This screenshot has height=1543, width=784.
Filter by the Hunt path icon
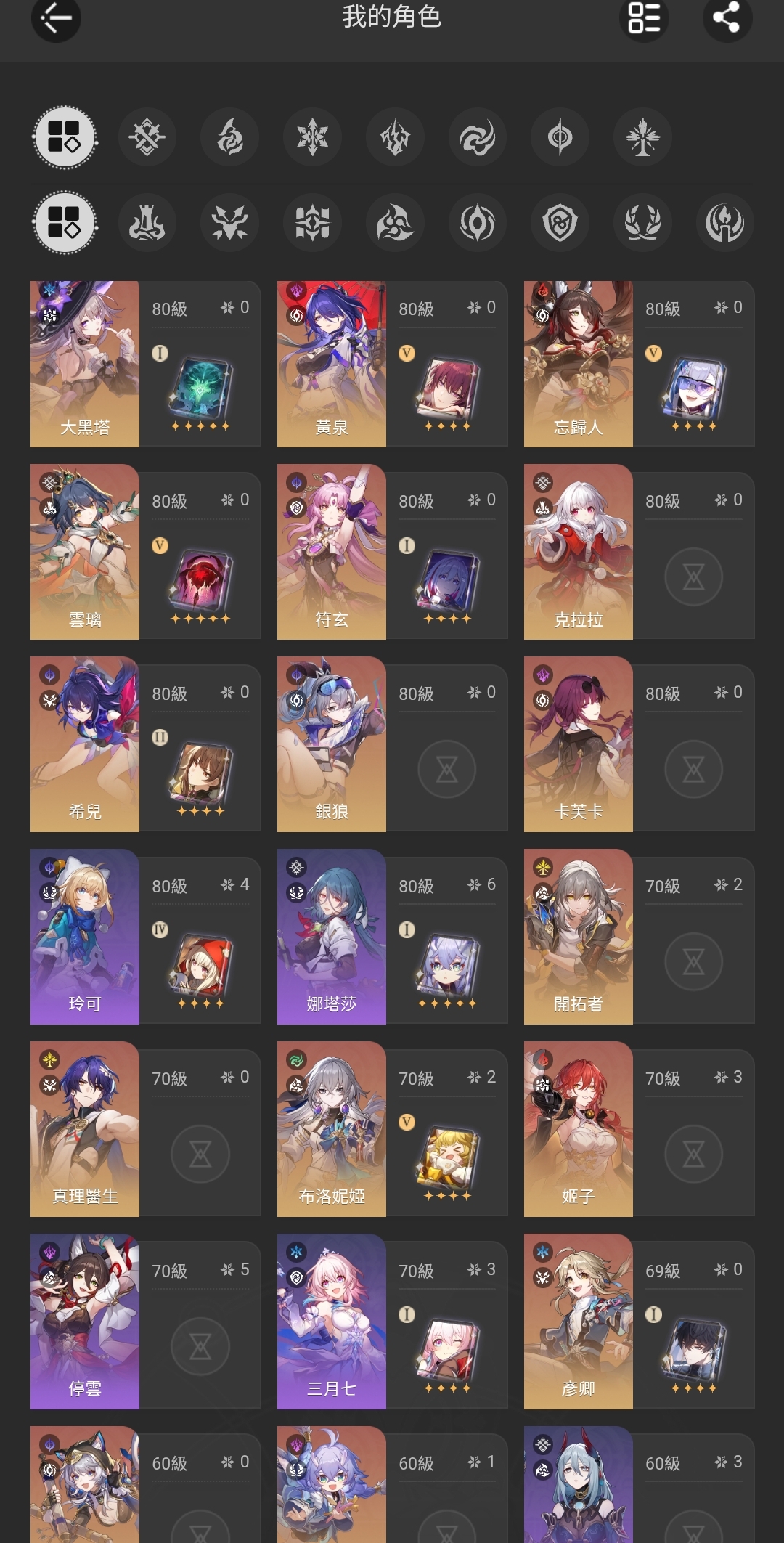pos(230,222)
